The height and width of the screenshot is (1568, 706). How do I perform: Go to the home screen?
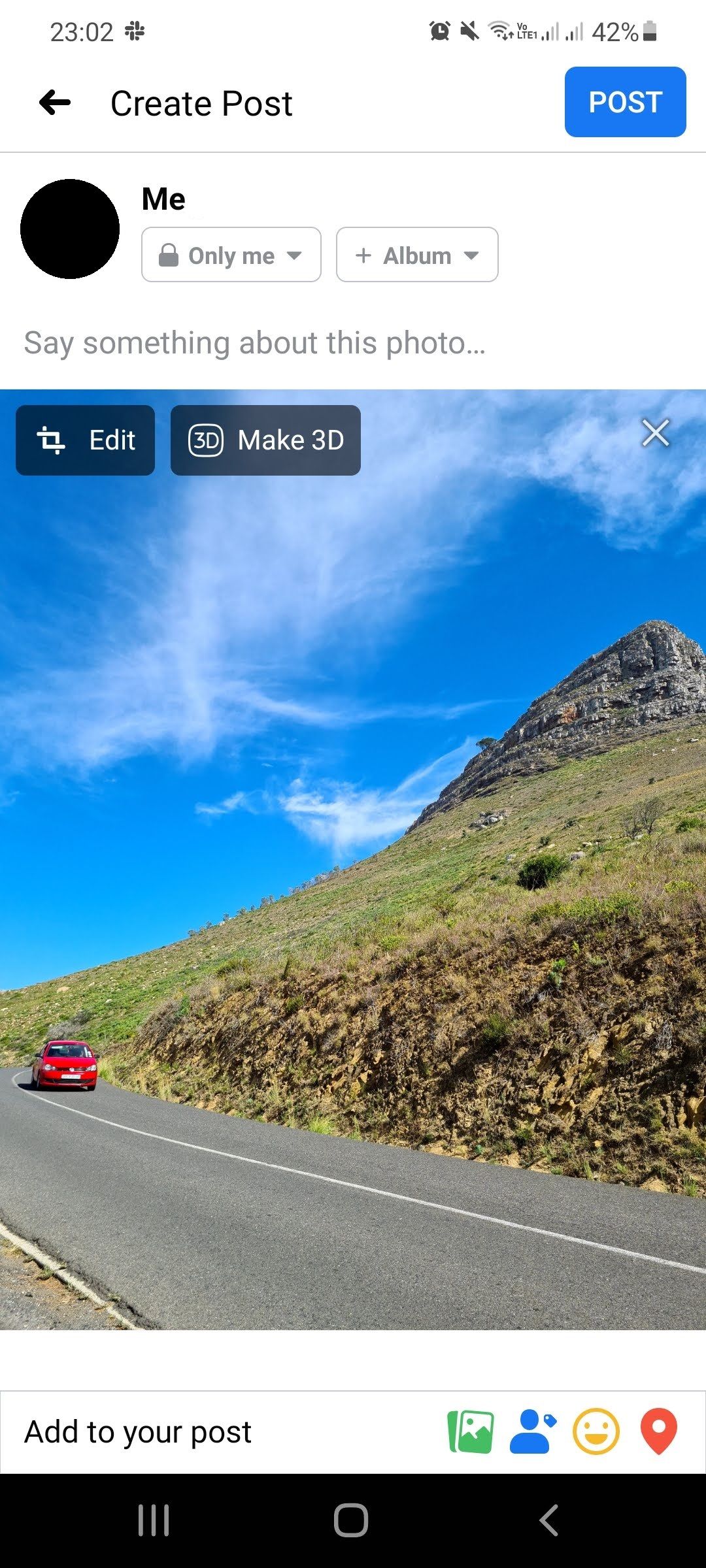pyautogui.click(x=351, y=1520)
